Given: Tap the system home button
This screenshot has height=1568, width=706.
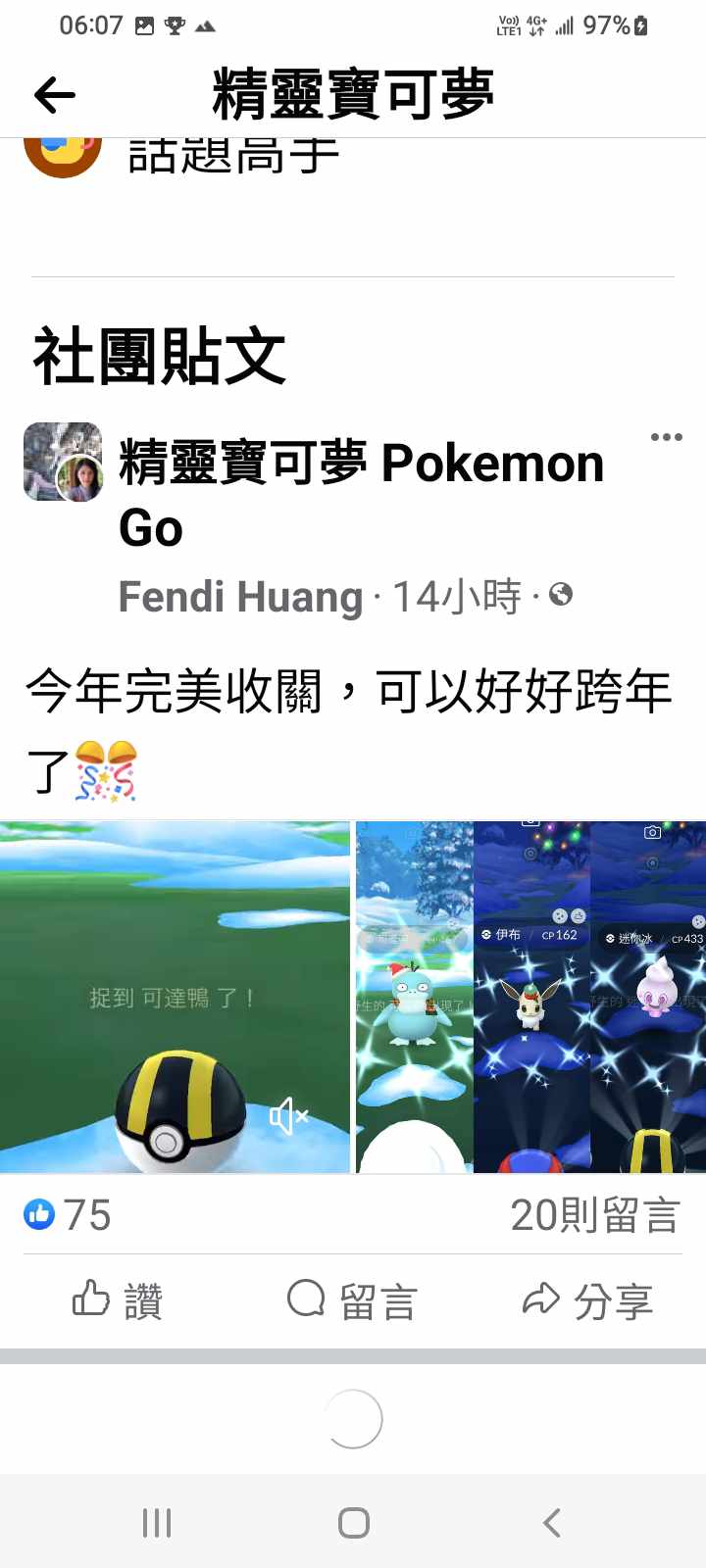Looking at the screenshot, I should click(353, 1522).
